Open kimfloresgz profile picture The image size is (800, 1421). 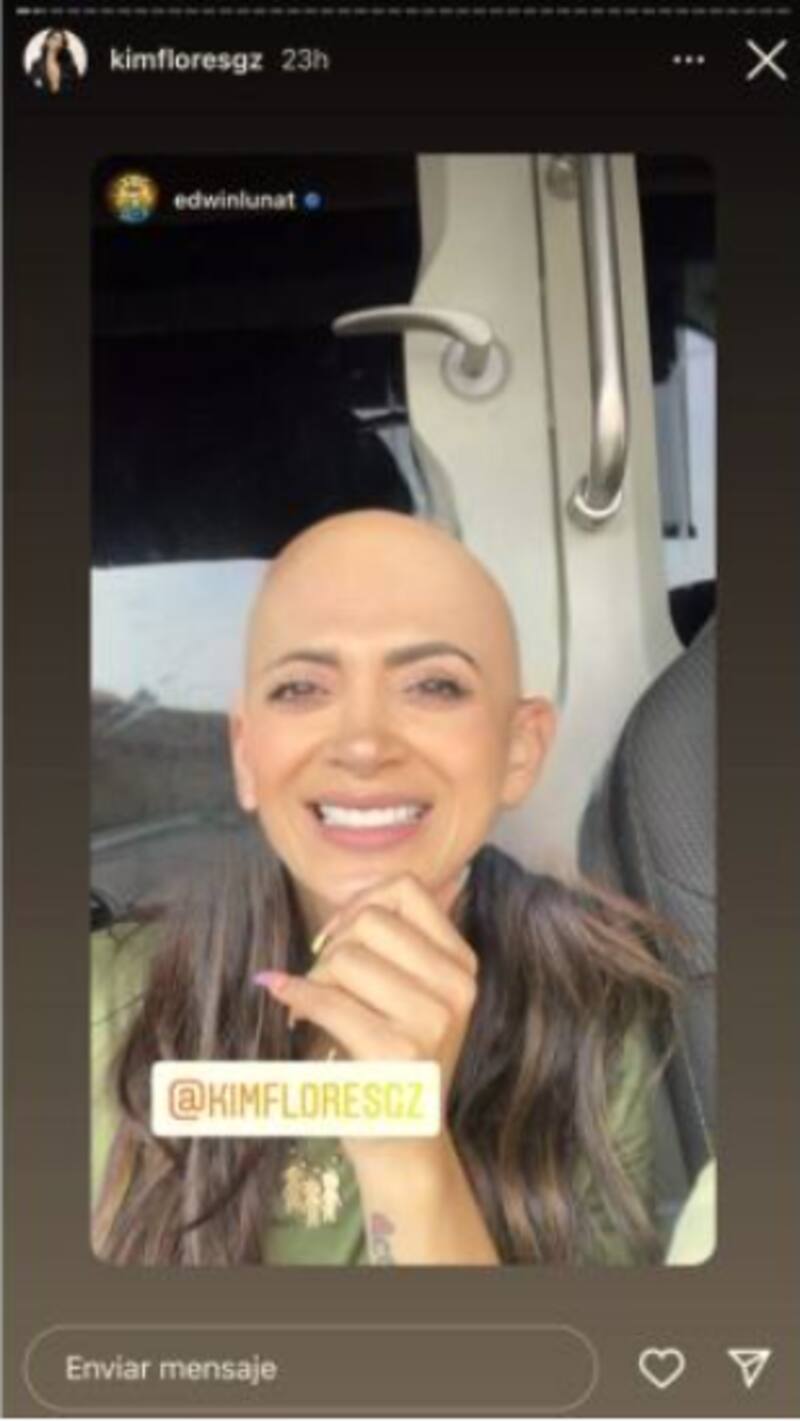click(x=55, y=60)
